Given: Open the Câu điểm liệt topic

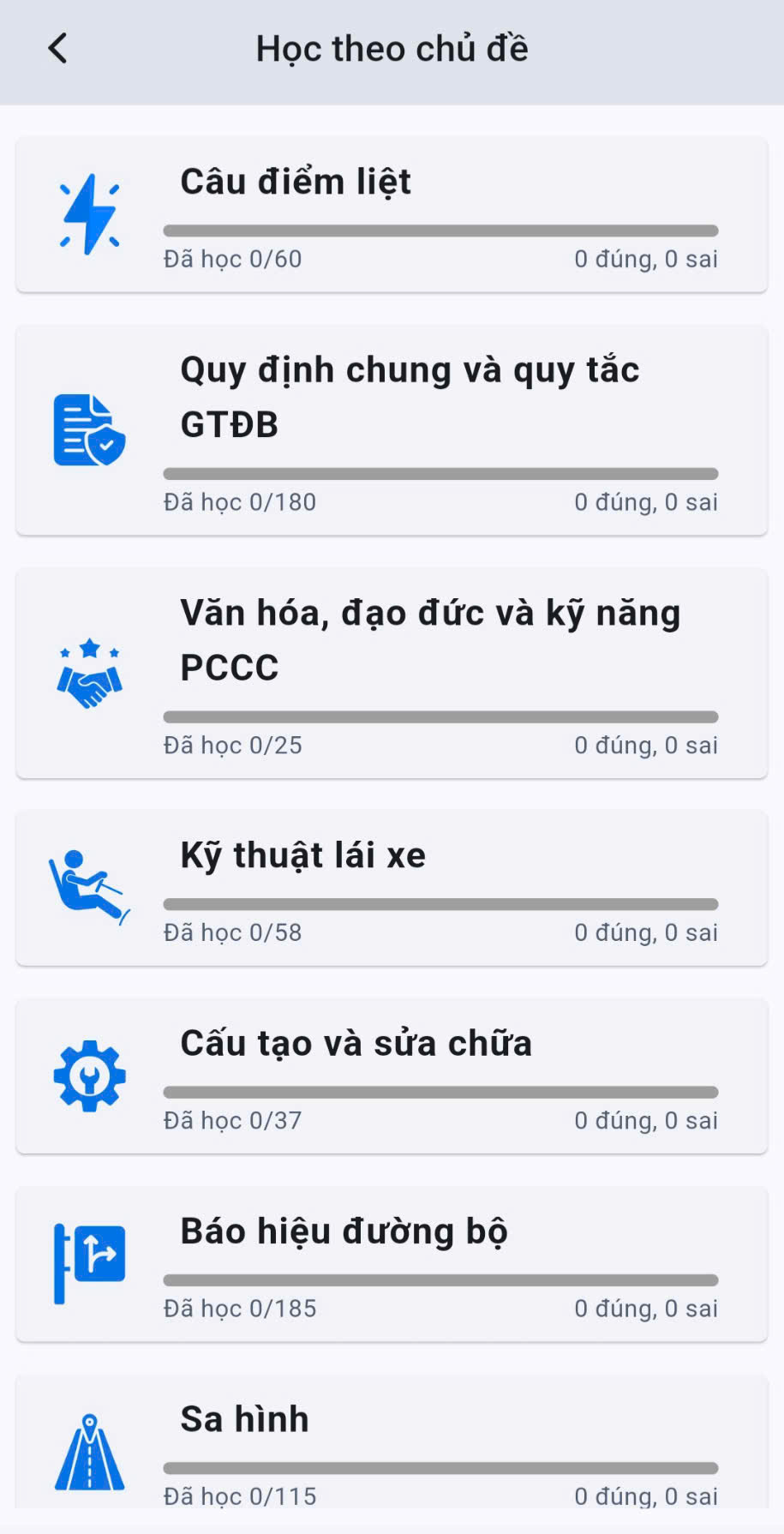Looking at the screenshot, I should point(392,214).
